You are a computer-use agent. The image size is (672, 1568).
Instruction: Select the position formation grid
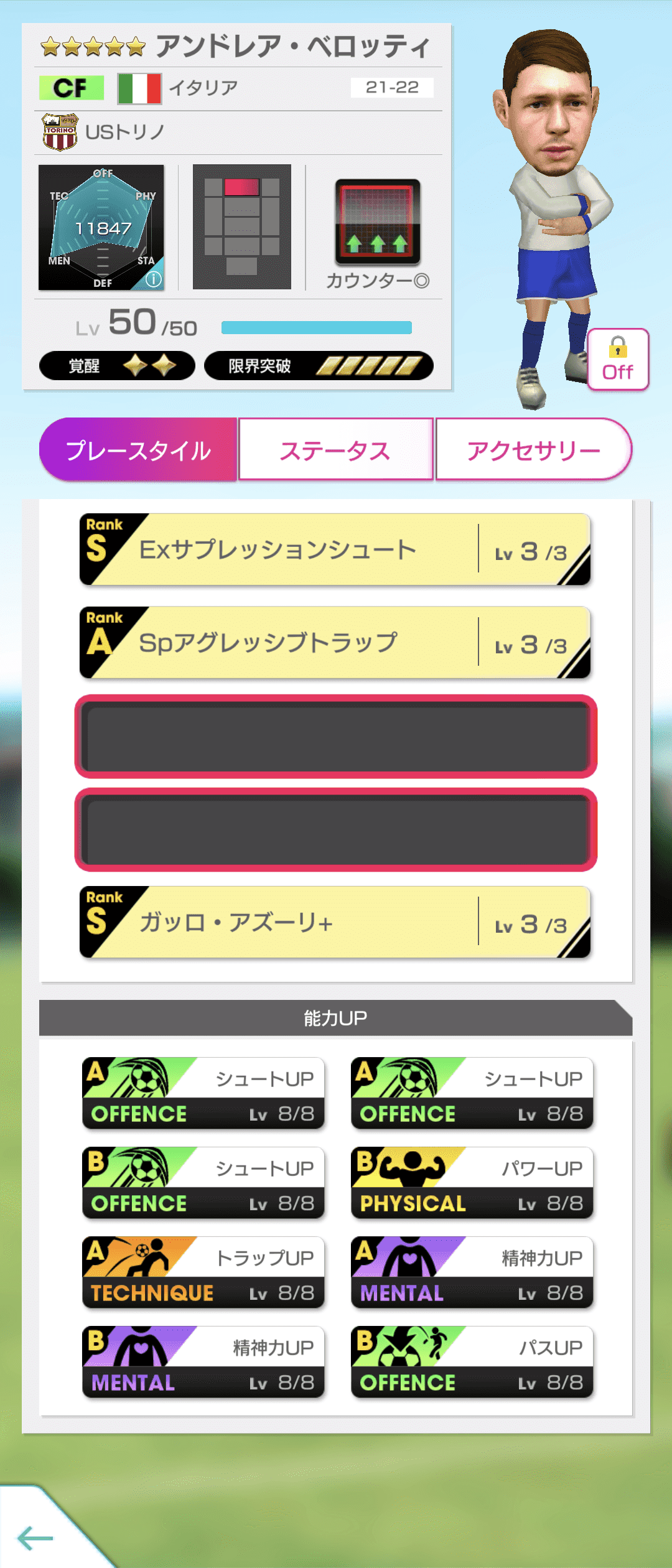click(x=242, y=227)
